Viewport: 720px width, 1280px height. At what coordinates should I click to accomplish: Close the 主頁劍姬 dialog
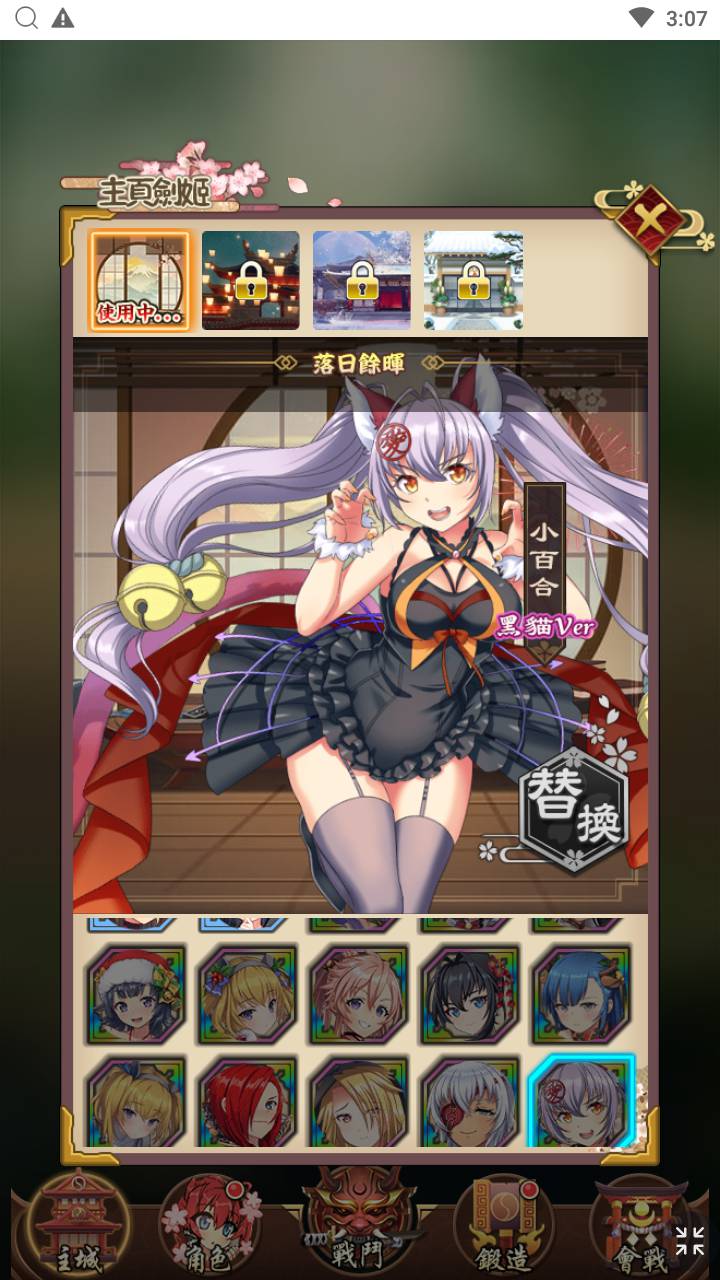click(x=650, y=217)
